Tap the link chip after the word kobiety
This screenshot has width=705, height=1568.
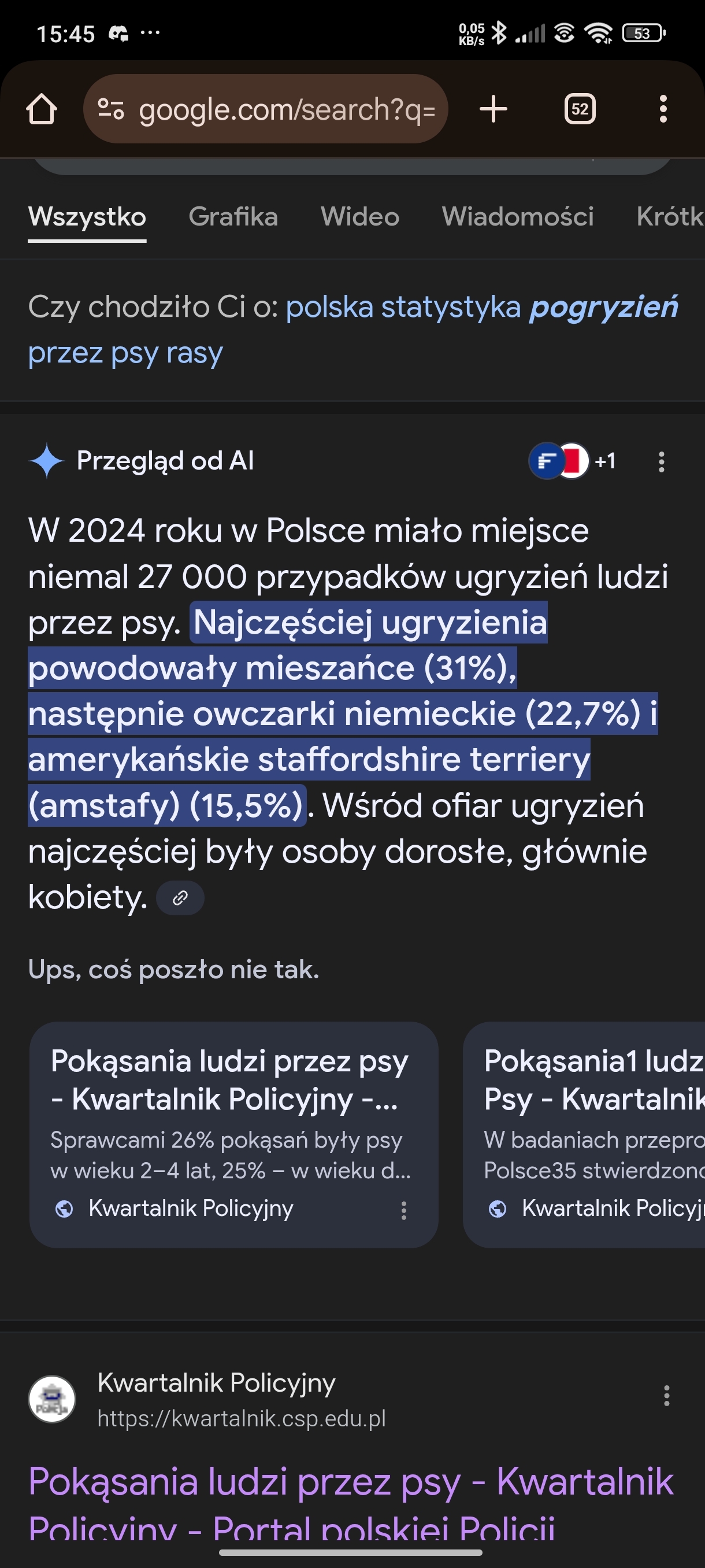point(180,898)
